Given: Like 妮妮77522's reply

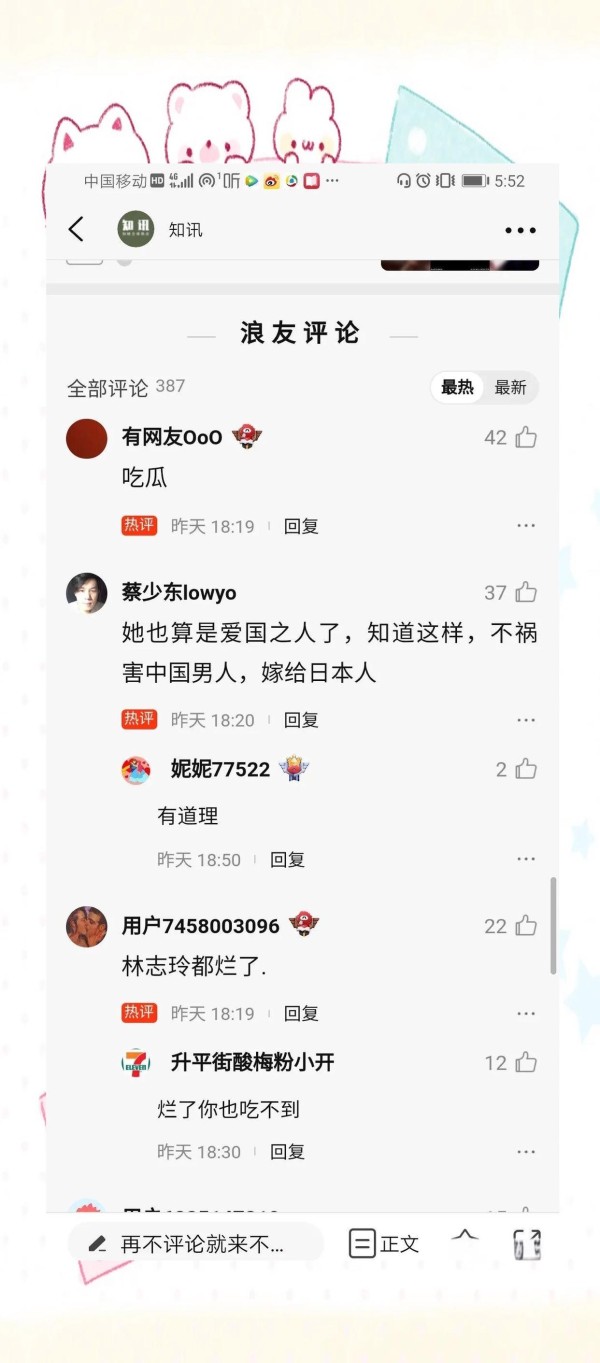Looking at the screenshot, I should click(526, 769).
